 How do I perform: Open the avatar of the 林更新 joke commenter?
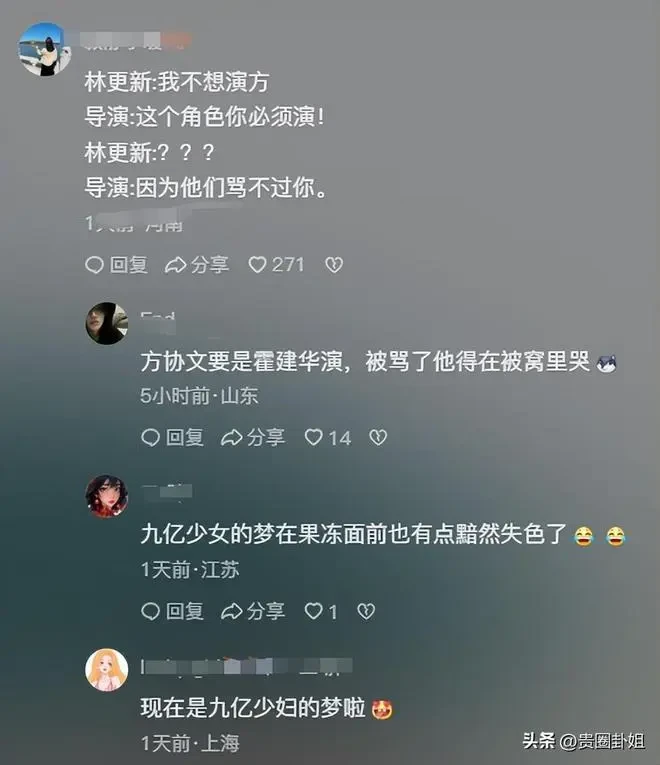point(45,49)
